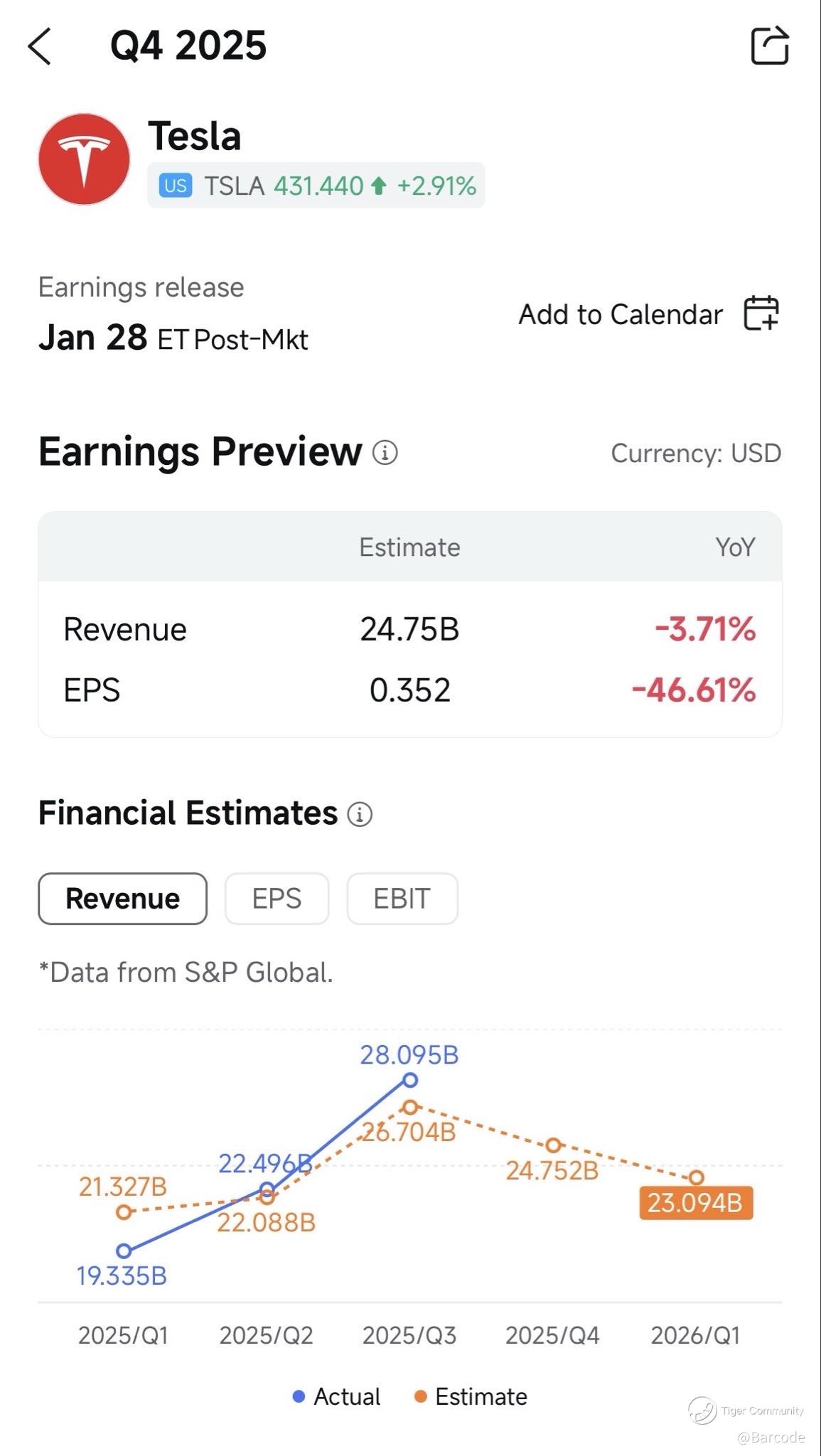Switch to the EBIT tab
Viewport: 821px width, 1456px height.
(402, 899)
